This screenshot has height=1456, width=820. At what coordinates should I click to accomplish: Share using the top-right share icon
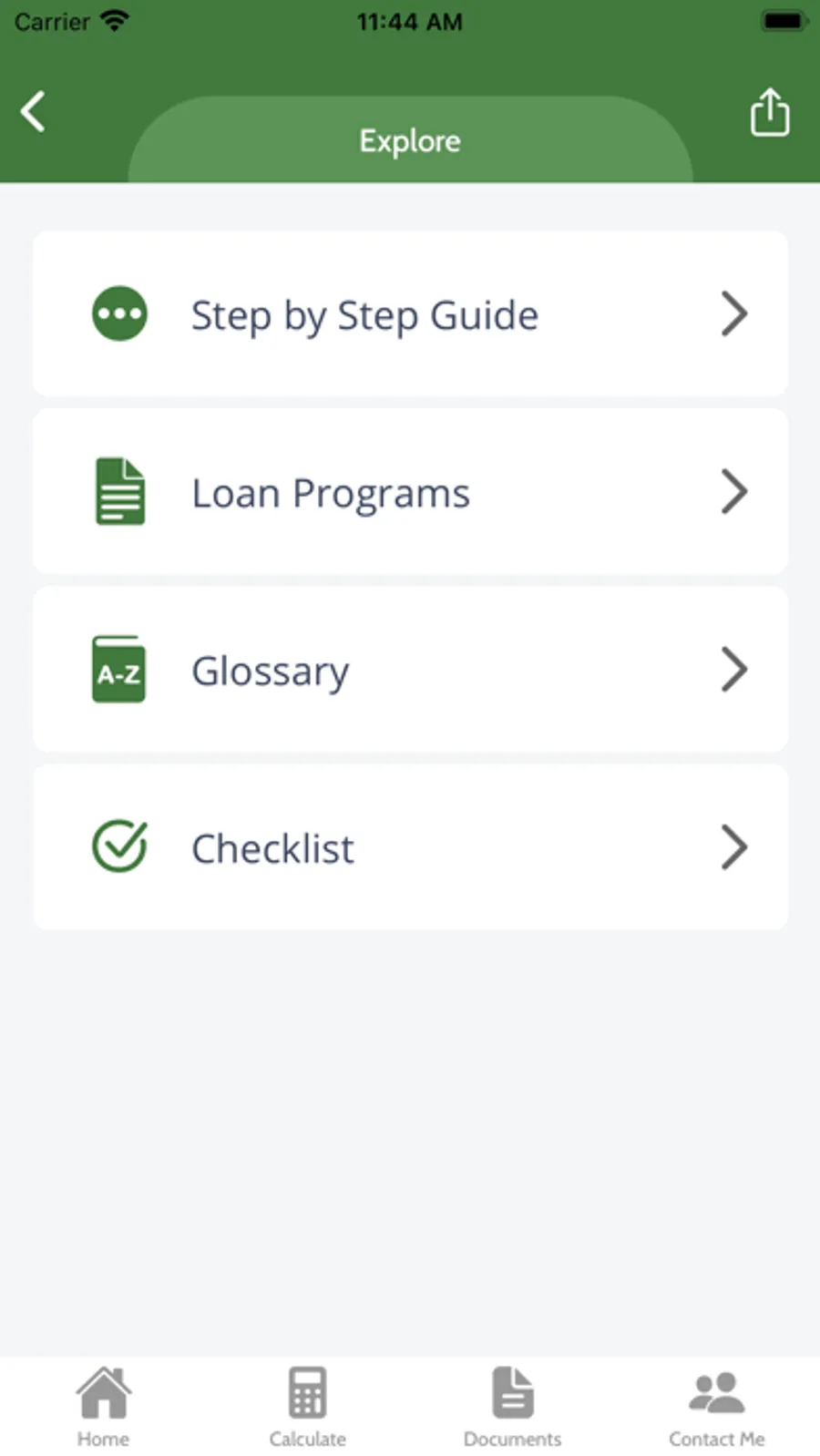[769, 113]
